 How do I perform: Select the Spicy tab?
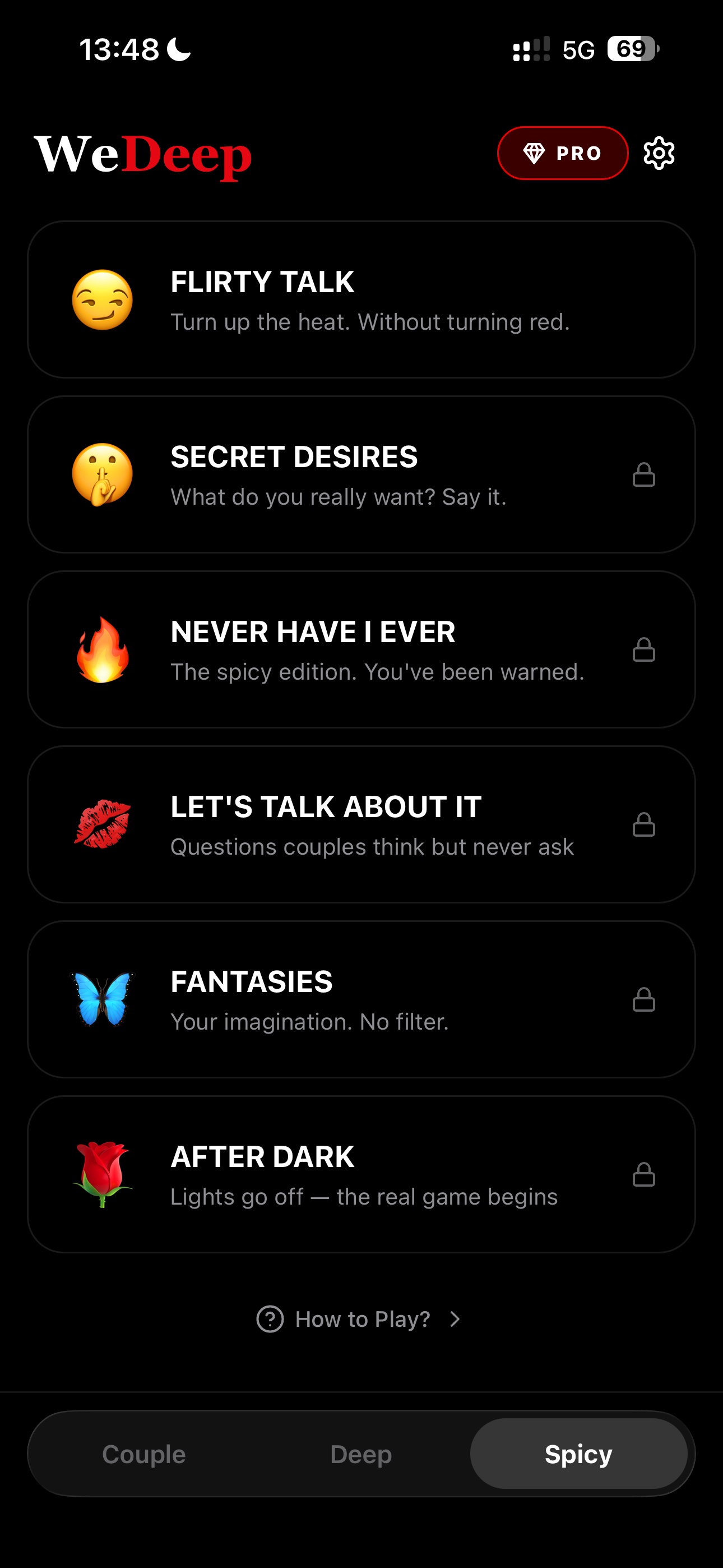click(x=578, y=1454)
